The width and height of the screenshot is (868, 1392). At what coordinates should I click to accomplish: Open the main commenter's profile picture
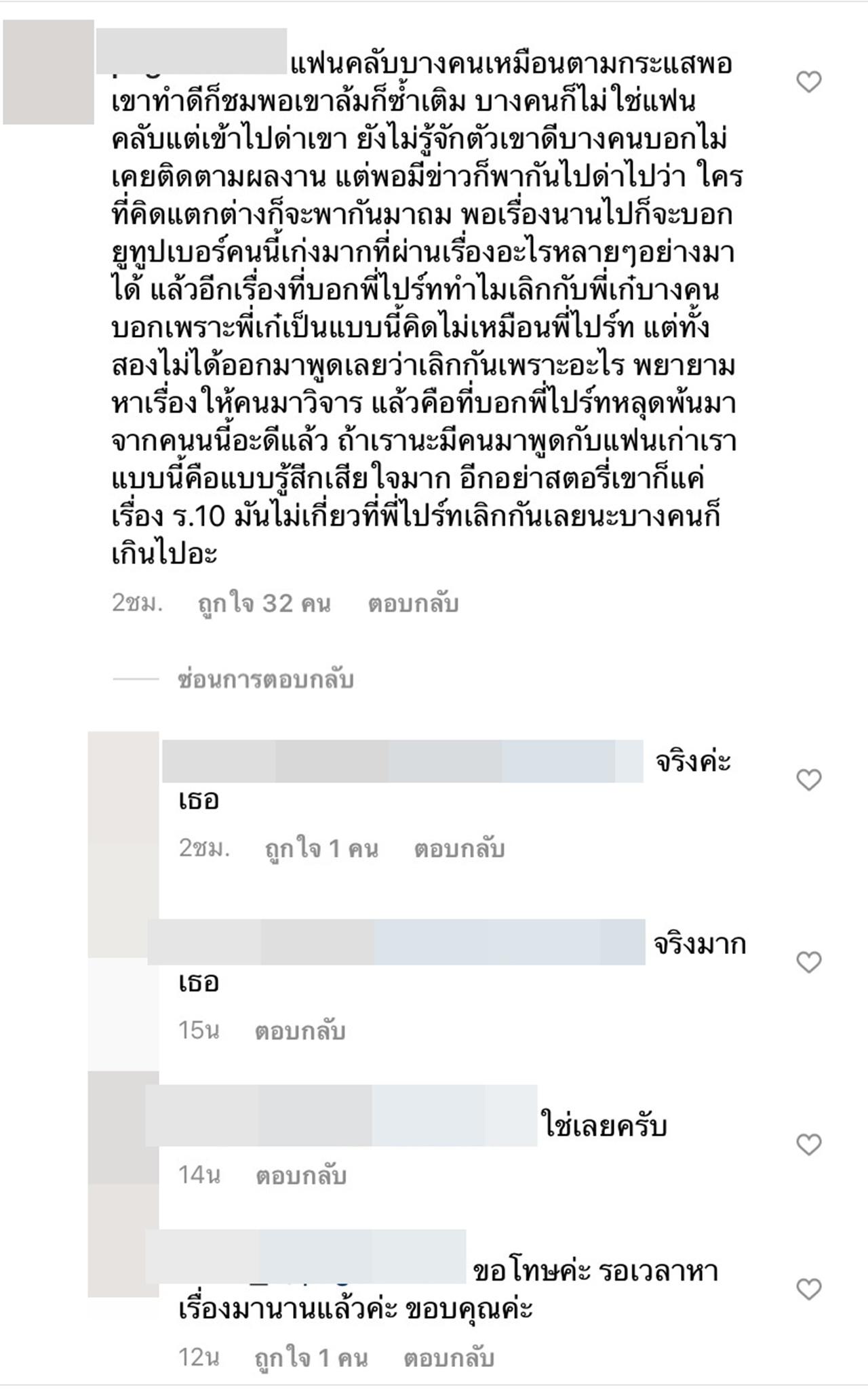[x=48, y=73]
